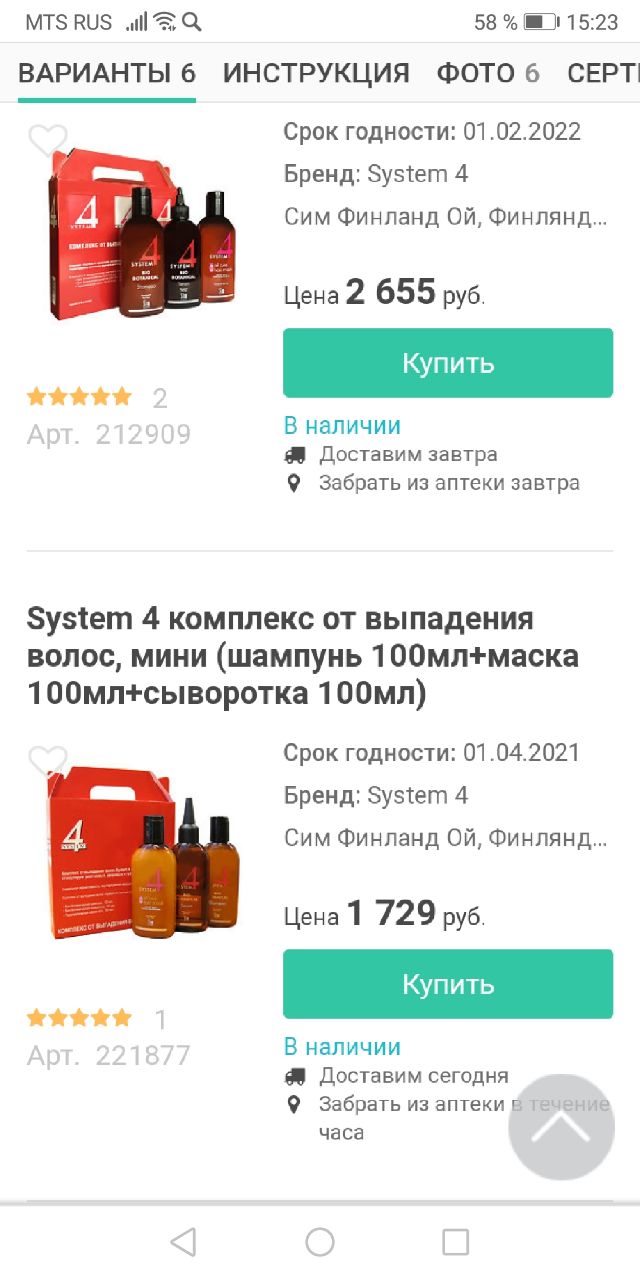Image resolution: width=640 pixels, height=1280 pixels.
Task: Buy the mini set priced 1 729 руб.
Action: (x=448, y=984)
